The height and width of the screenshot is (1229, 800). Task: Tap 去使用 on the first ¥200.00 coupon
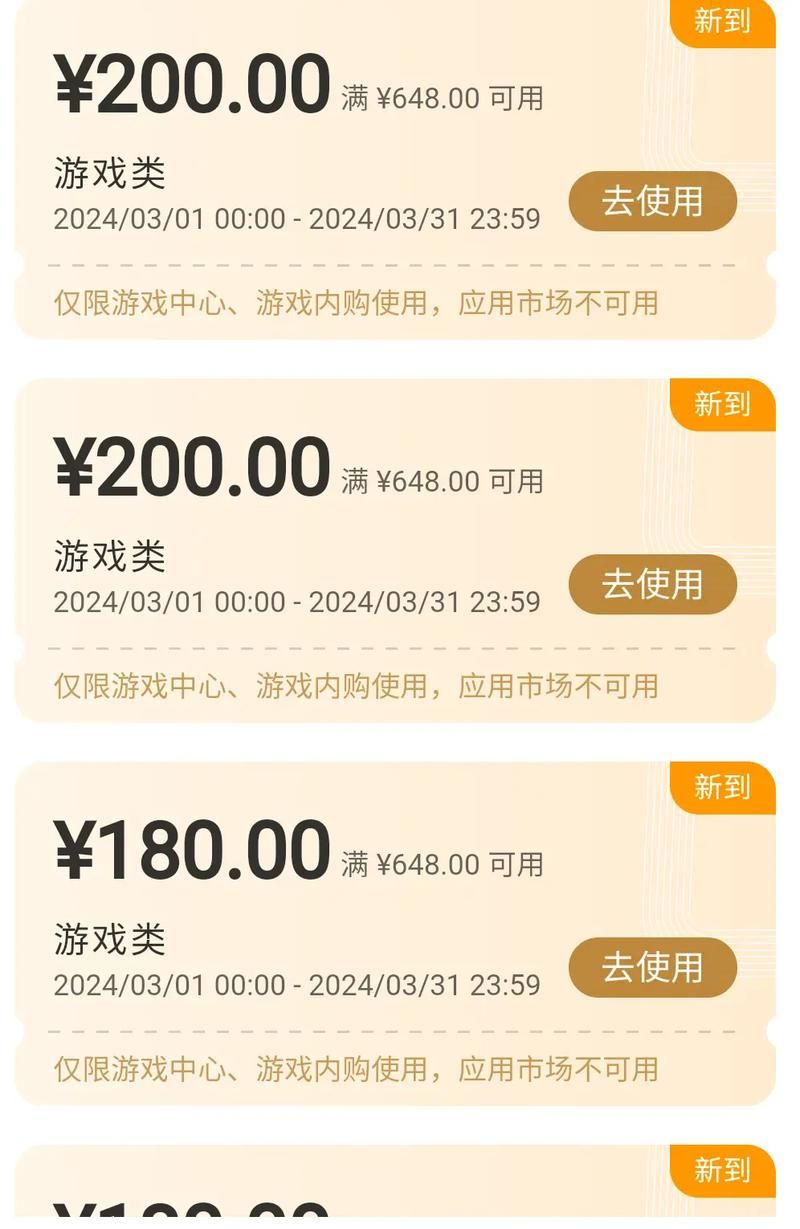click(x=652, y=201)
